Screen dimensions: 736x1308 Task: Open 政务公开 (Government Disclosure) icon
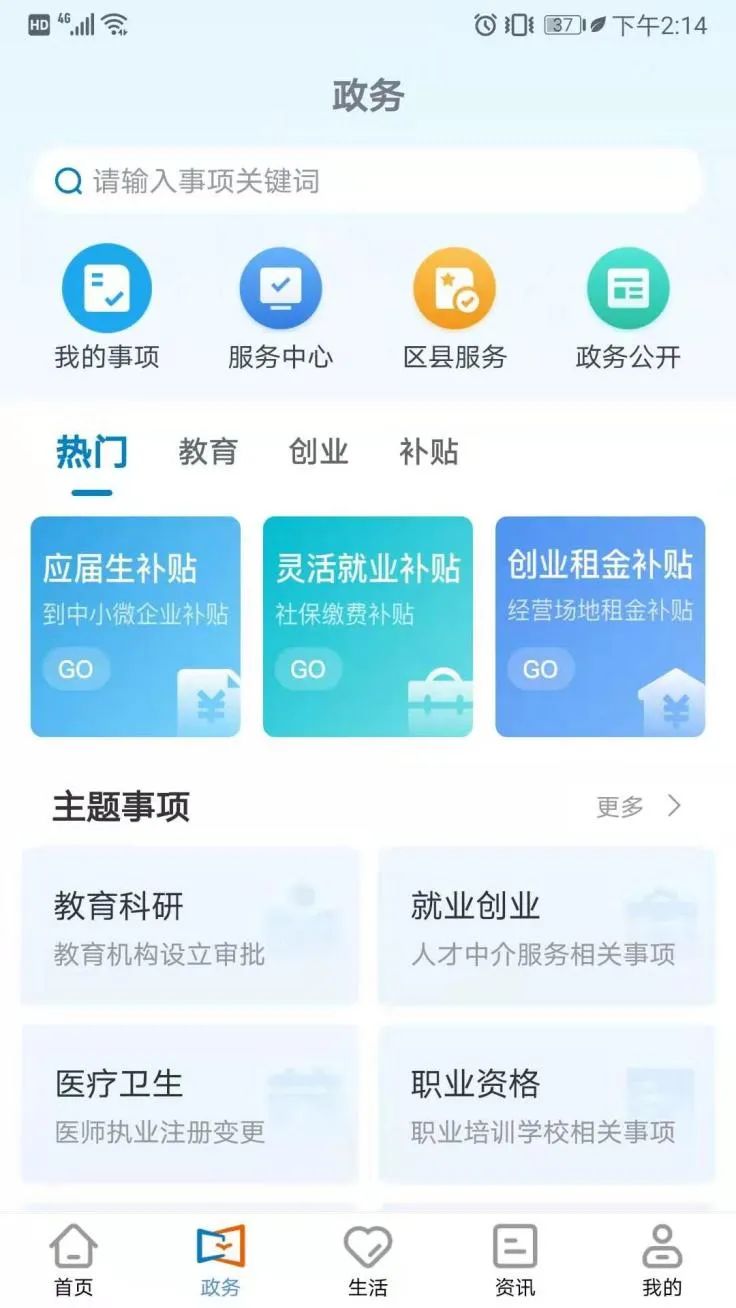click(628, 287)
